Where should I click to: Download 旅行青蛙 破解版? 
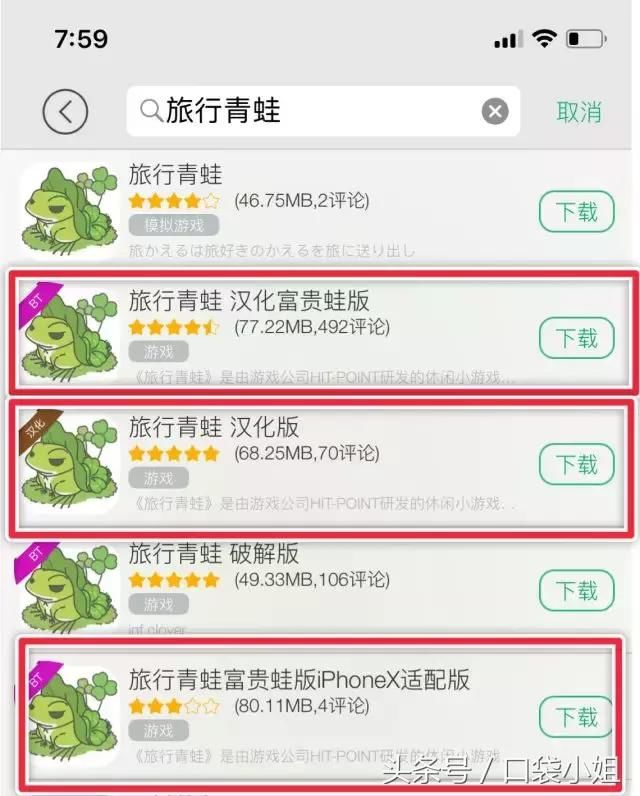pyautogui.click(x=576, y=591)
